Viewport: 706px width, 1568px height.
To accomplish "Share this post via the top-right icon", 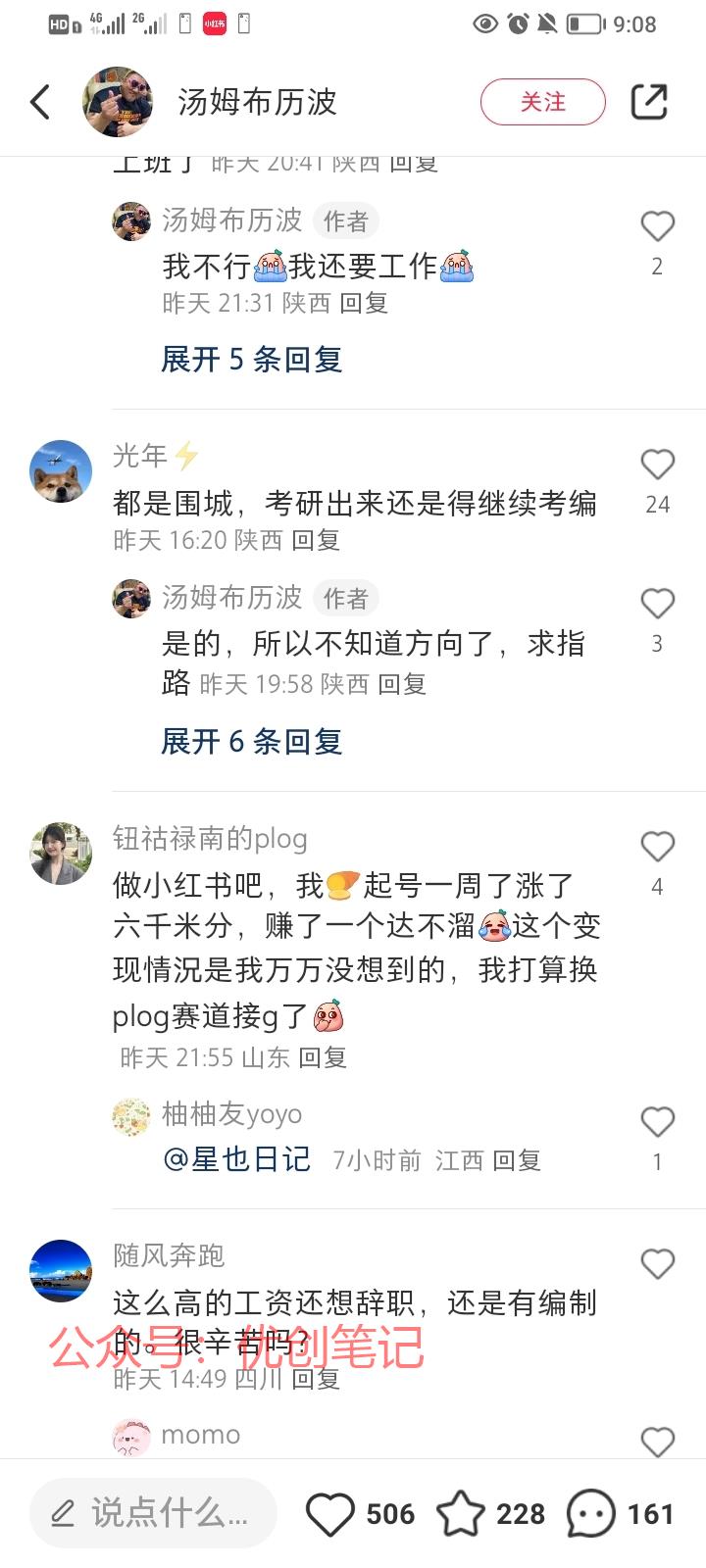I will click(x=648, y=102).
